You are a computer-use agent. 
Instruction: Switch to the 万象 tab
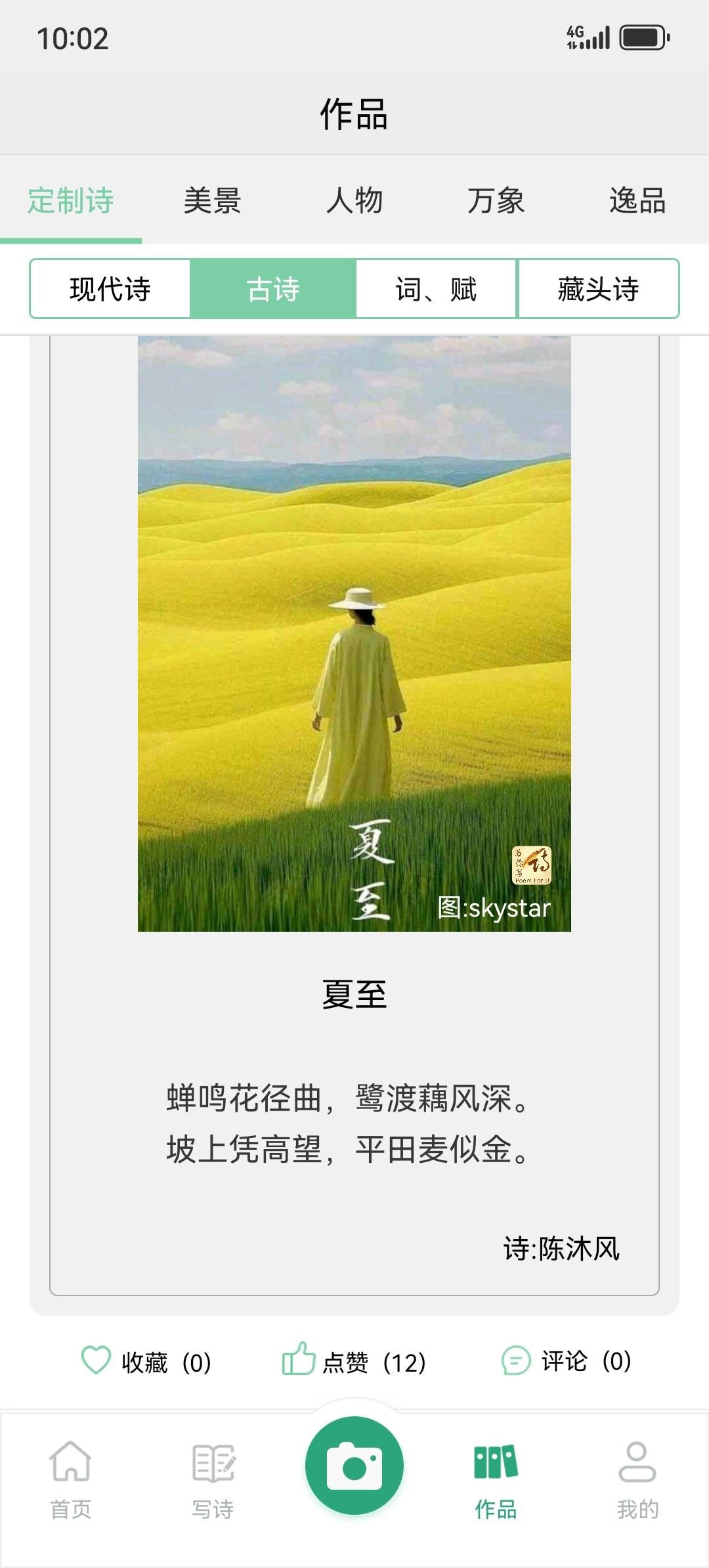[x=496, y=201]
